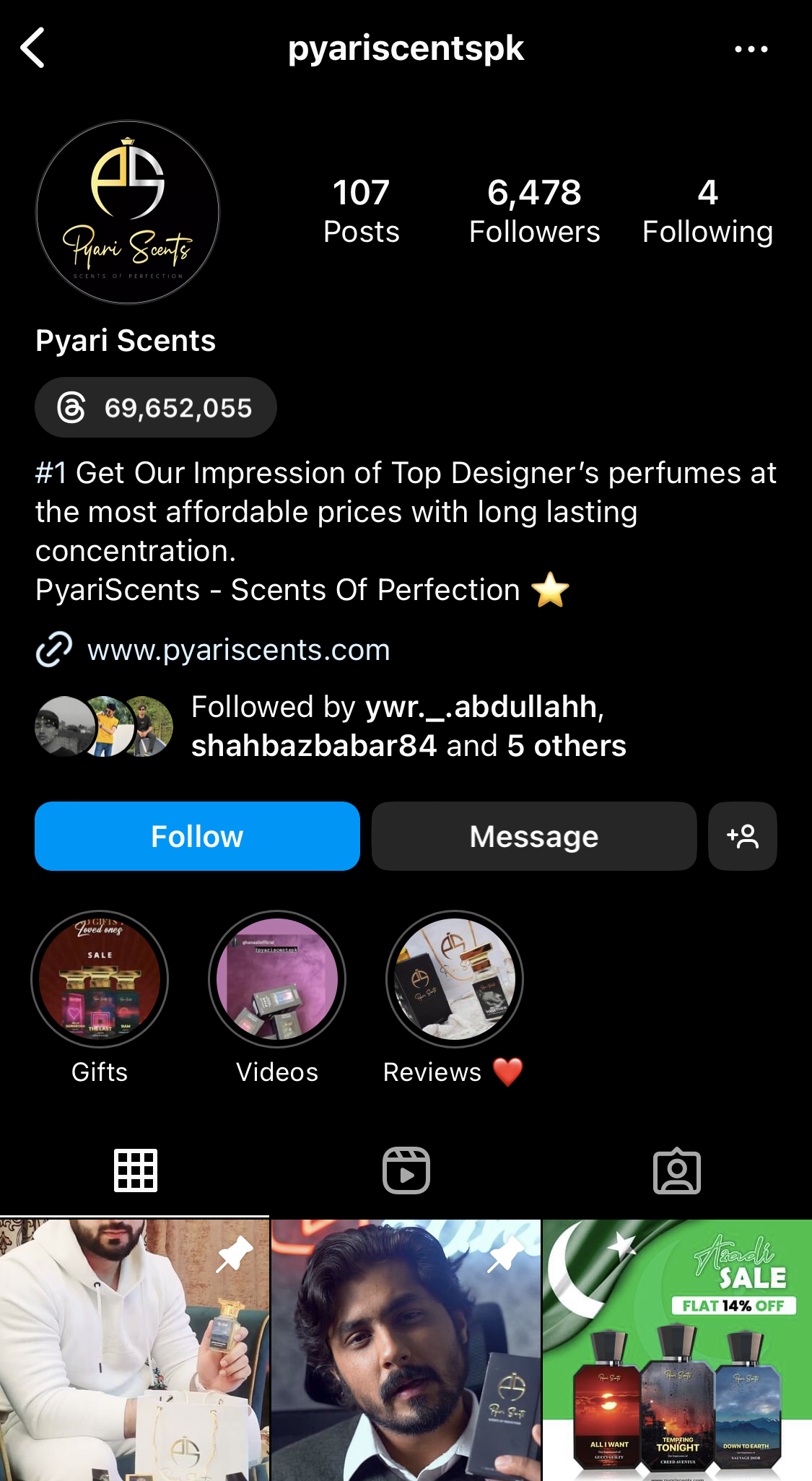
Task: Open the three-dot options menu
Action: (x=751, y=49)
